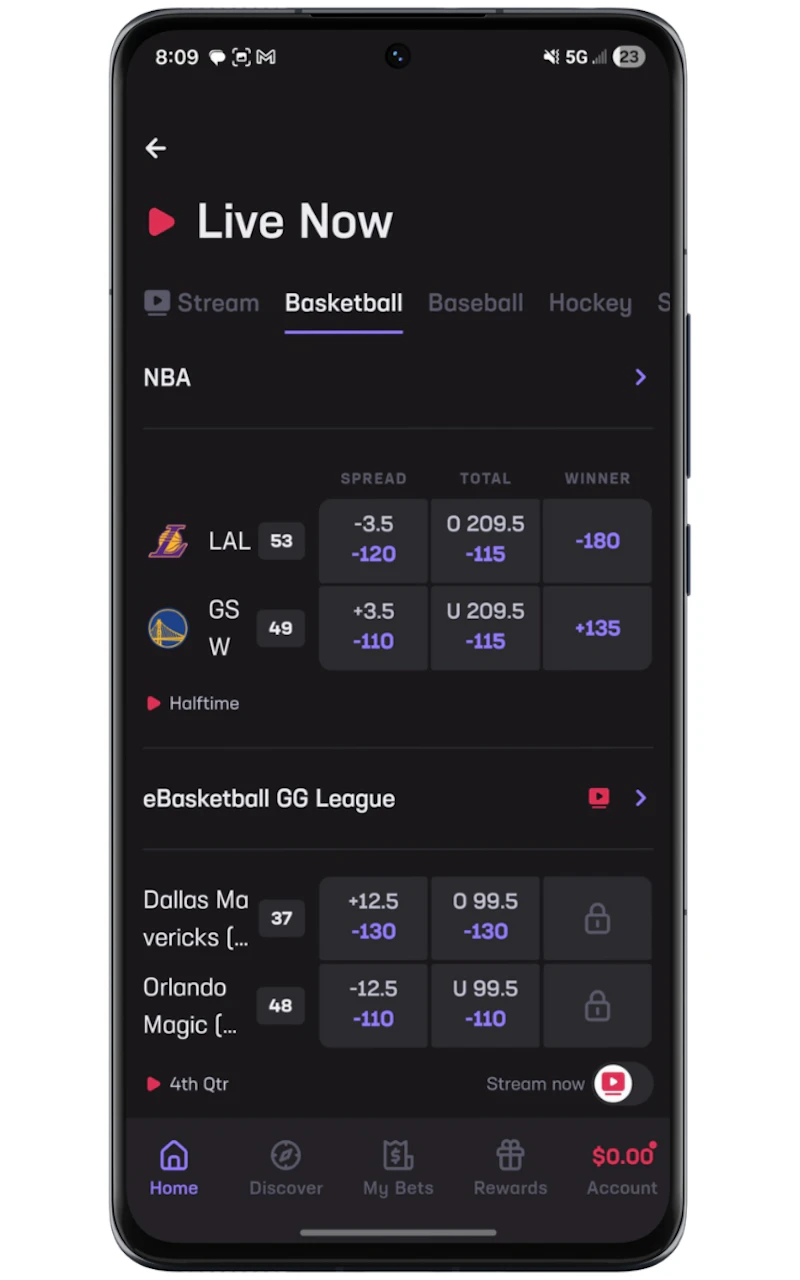Open the NBA section chevron
This screenshot has width=800, height=1280.
pos(640,377)
